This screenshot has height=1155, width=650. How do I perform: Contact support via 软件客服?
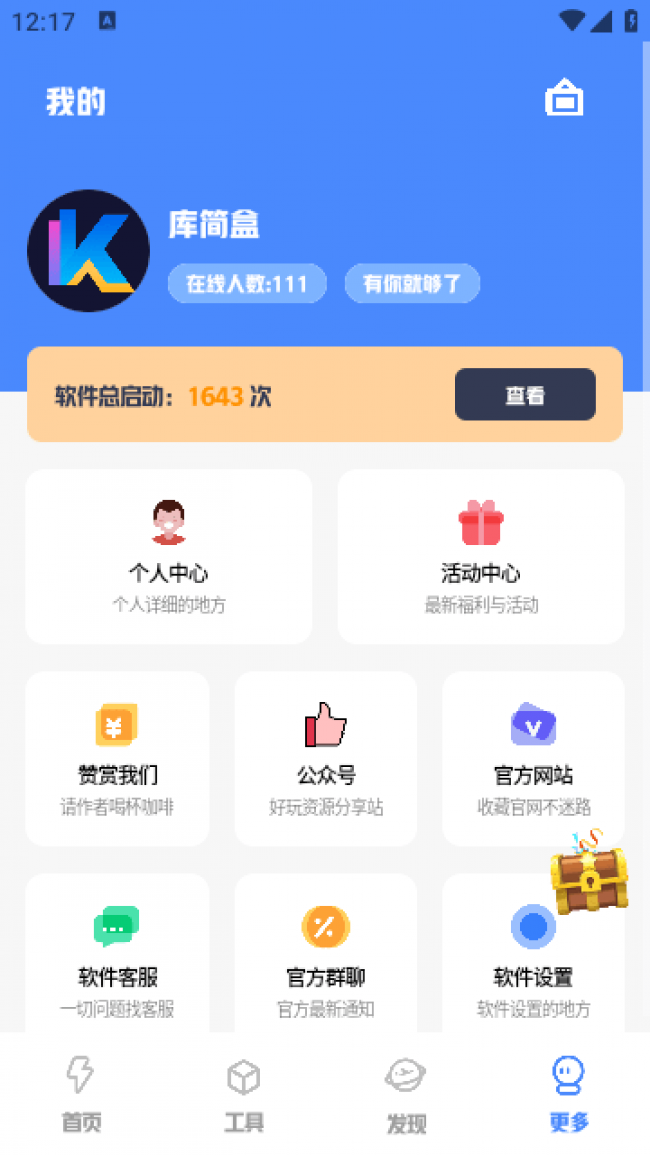tap(117, 958)
